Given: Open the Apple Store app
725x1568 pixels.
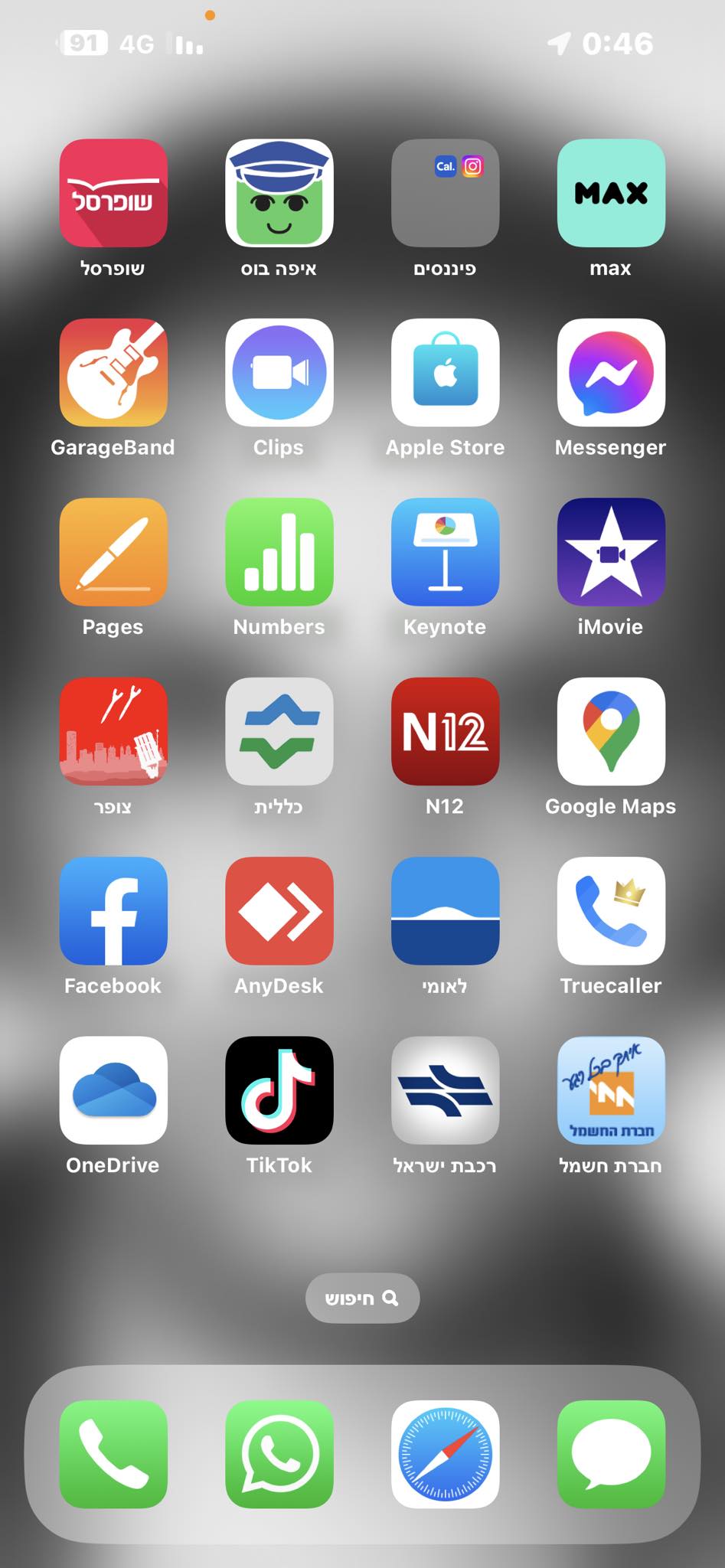Looking at the screenshot, I should pos(445,373).
